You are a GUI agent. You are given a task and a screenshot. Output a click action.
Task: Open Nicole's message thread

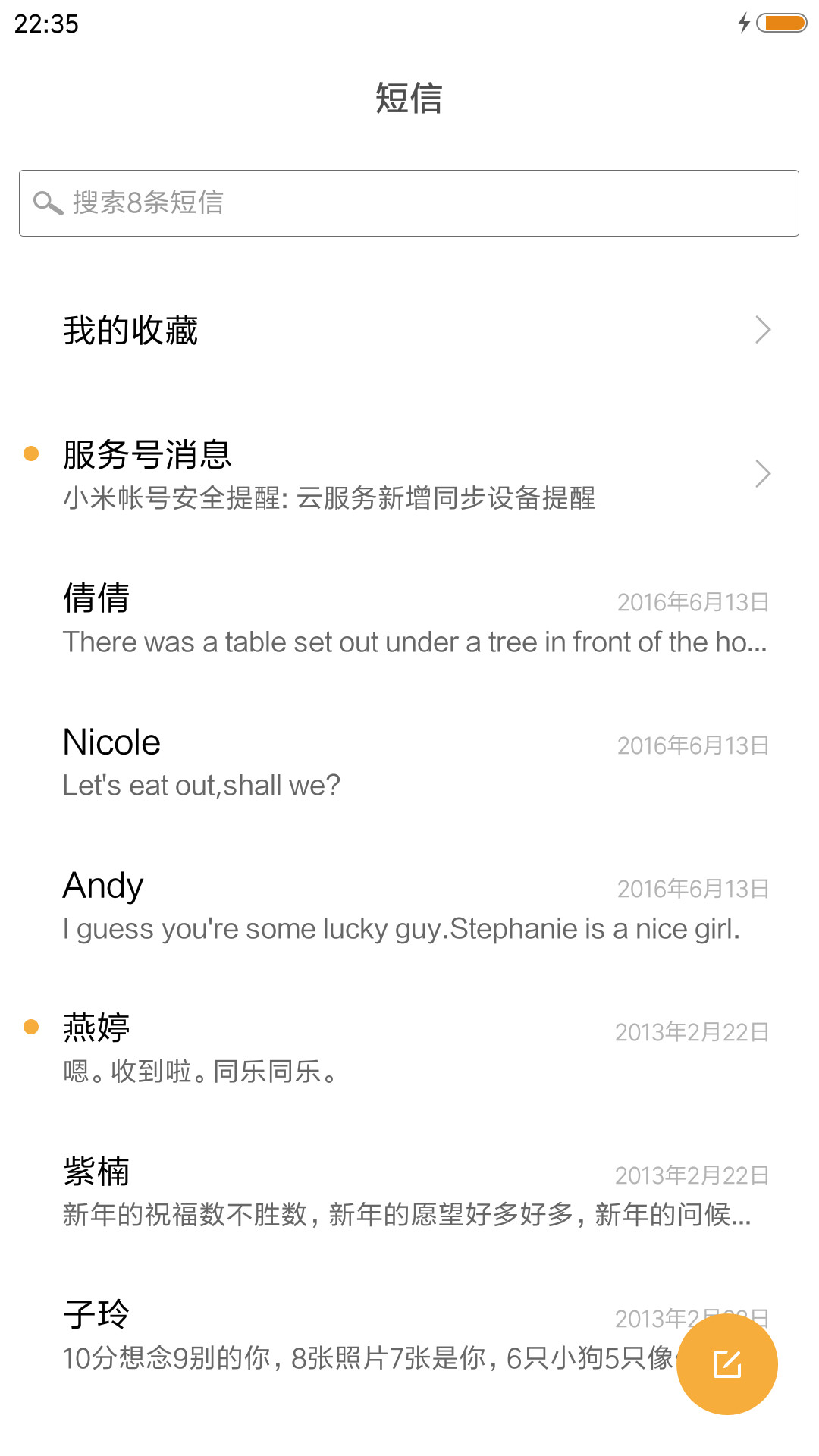[409, 761]
